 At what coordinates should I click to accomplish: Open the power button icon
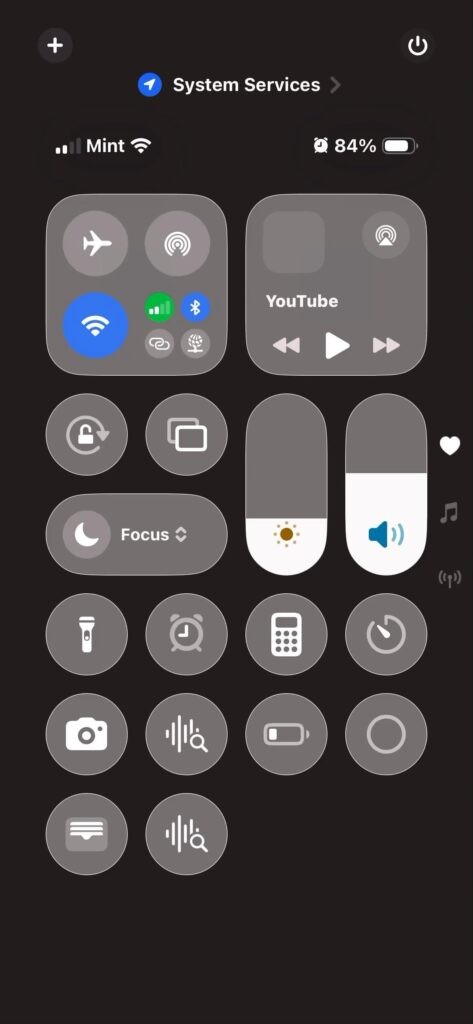[x=417, y=46]
